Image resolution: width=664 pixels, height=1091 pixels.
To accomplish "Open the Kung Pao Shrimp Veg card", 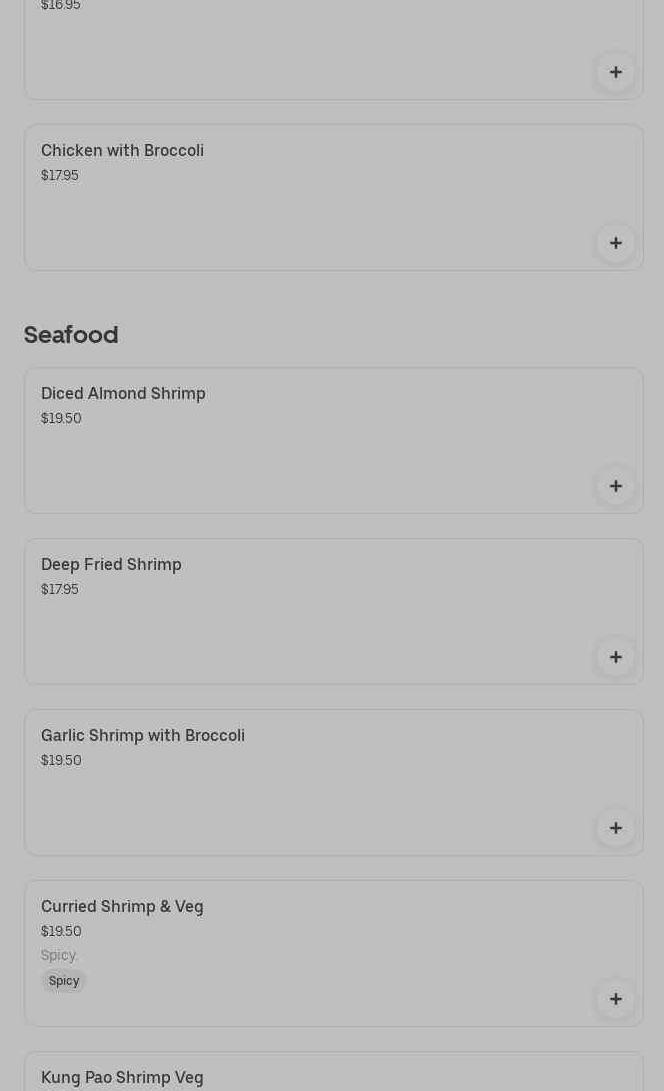I will tap(300, 1075).
